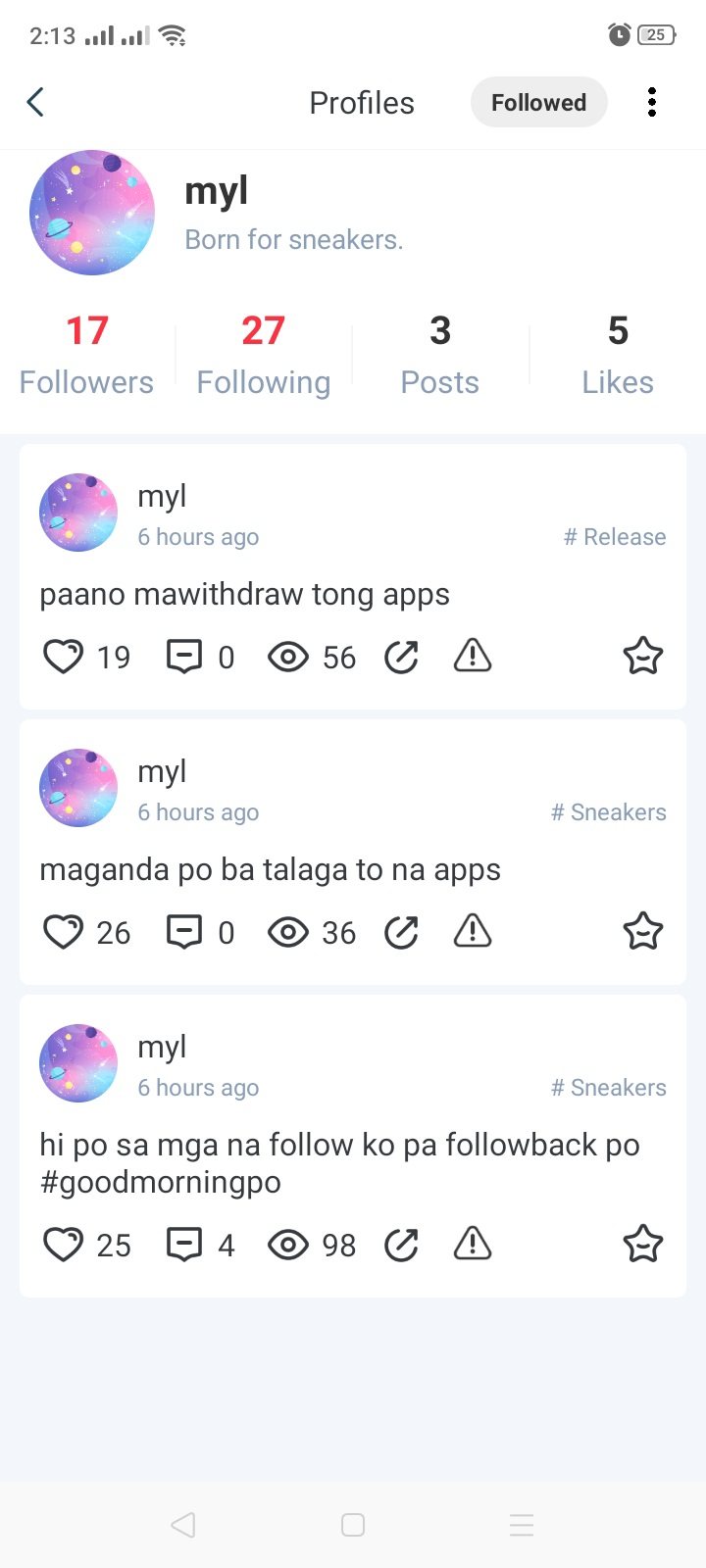Image resolution: width=706 pixels, height=1568 pixels.
Task: Open the three-dot overflow menu
Action: pos(652,102)
